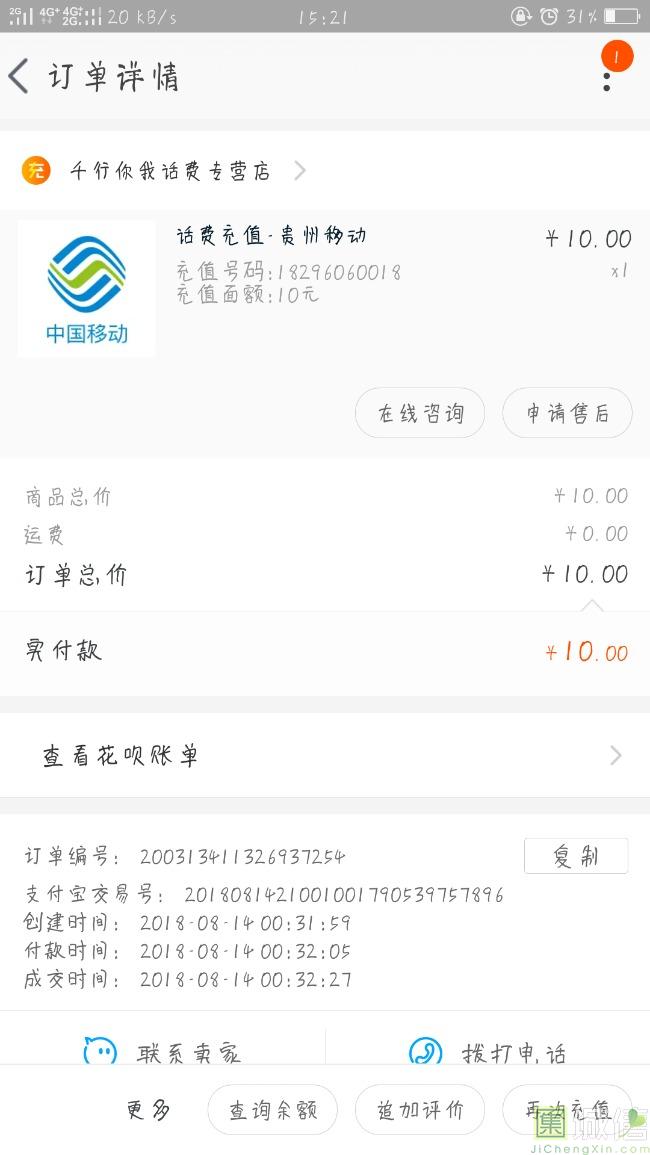Viewport: 650px width, 1155px height.
Task: Copy the order number with 复制
Action: pos(576,856)
